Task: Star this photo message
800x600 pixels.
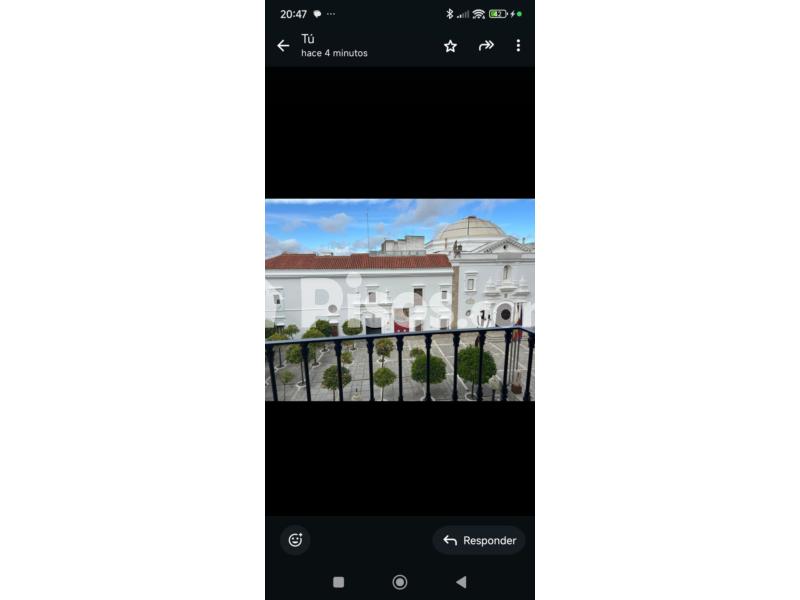Action: [x=450, y=46]
